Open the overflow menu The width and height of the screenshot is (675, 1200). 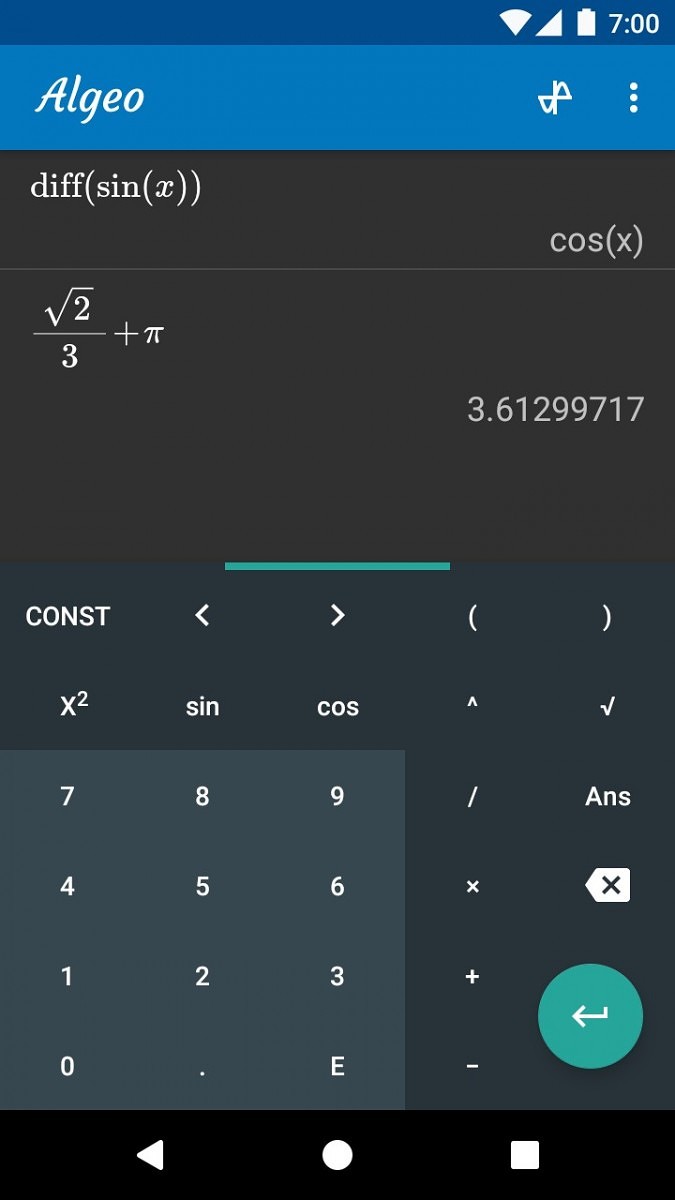[633, 98]
